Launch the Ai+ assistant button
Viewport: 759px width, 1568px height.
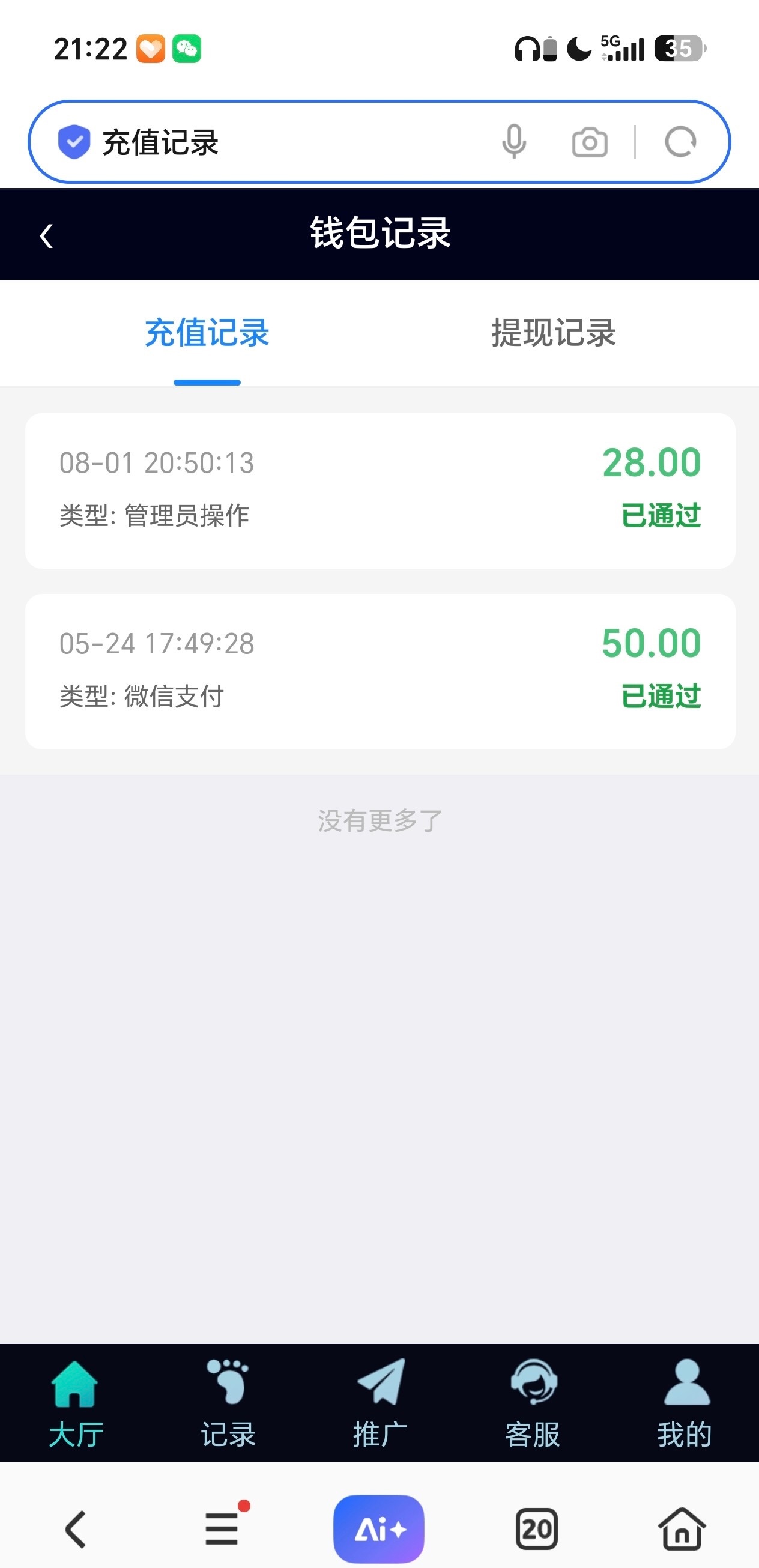click(378, 1528)
